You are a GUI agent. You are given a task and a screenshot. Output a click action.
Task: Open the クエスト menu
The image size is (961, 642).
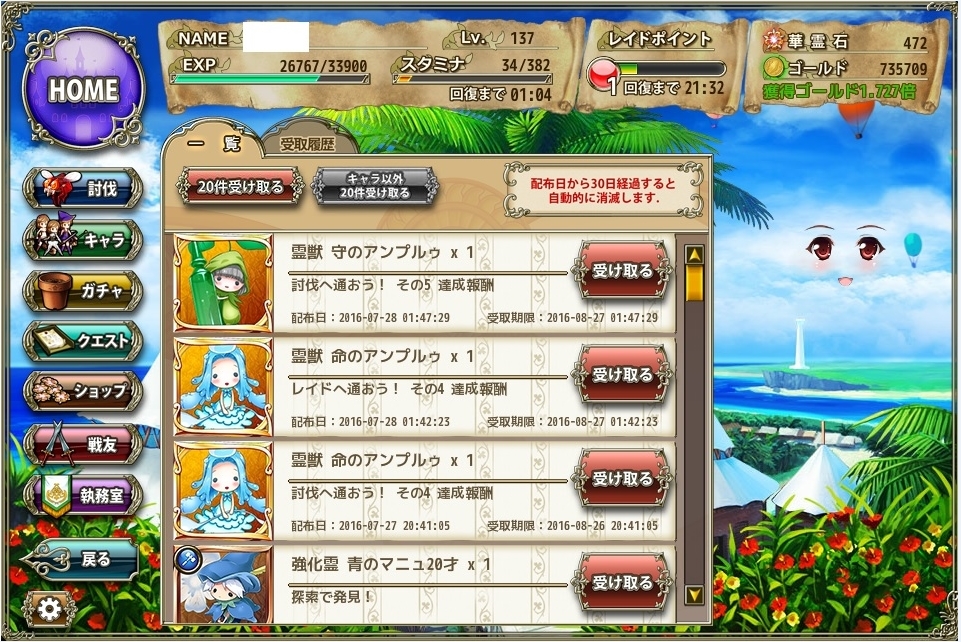pos(85,341)
